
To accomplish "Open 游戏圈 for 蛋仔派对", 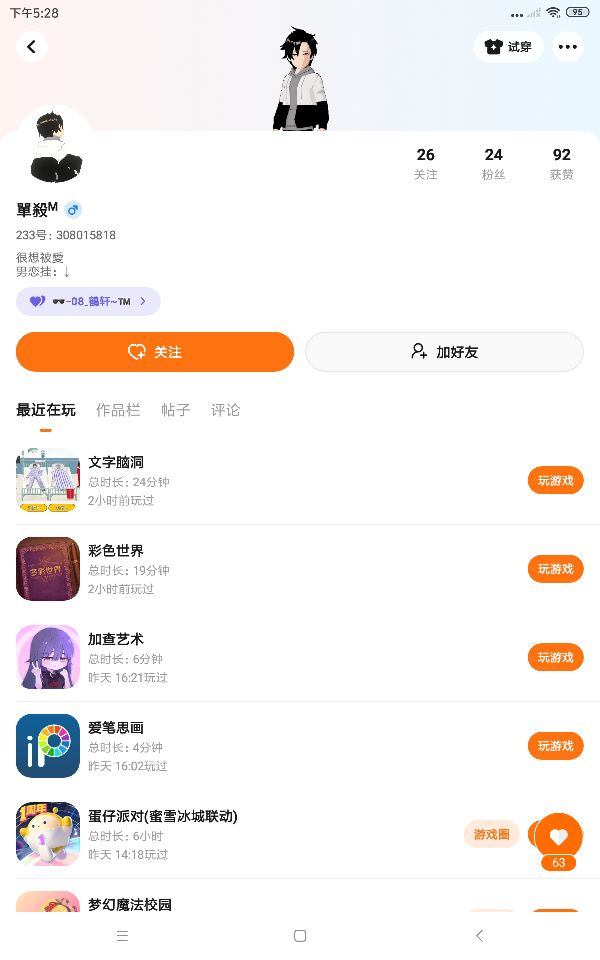I will 491,834.
